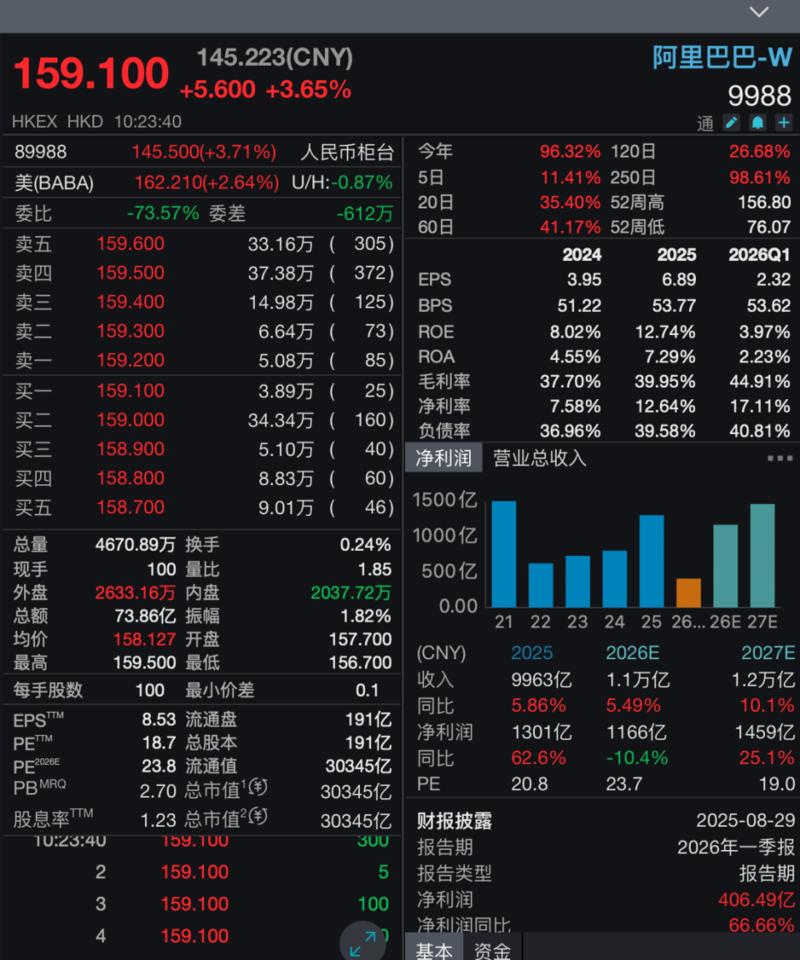Viewport: 800px width, 960px height.
Task: Select the 资金 tab
Action: [x=492, y=949]
